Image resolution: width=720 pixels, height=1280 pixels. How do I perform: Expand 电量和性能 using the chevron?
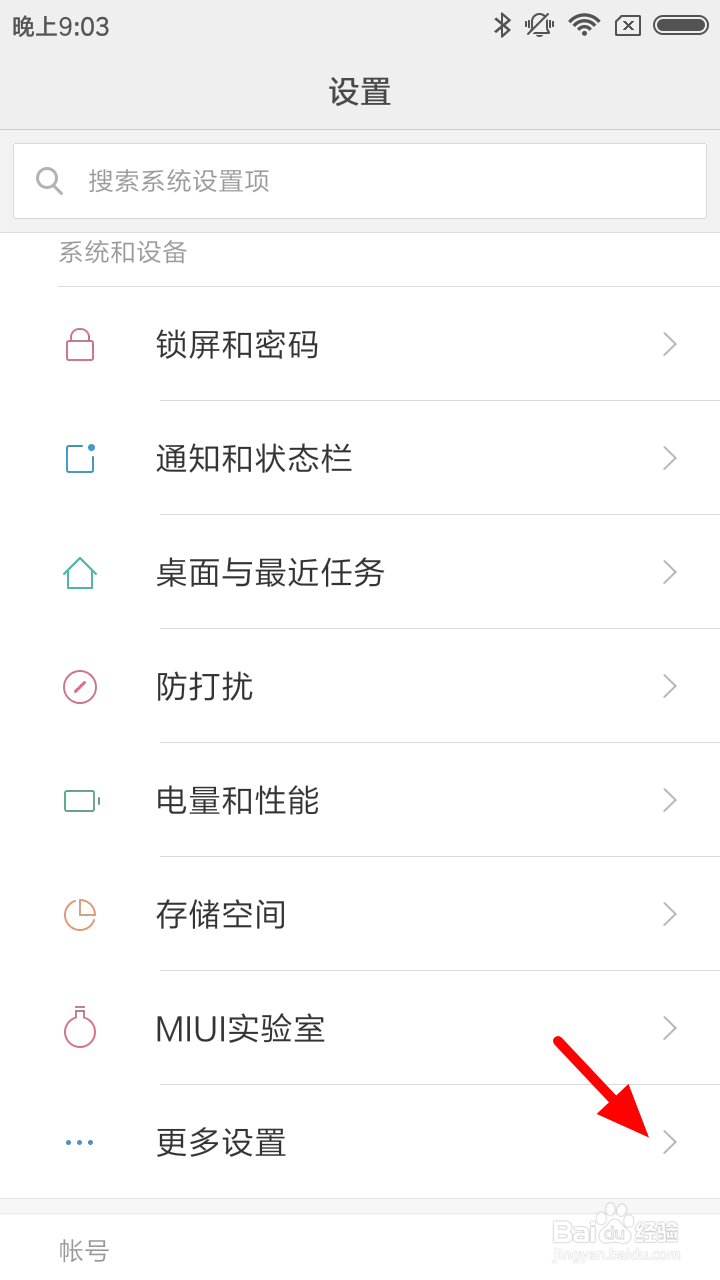coord(669,800)
